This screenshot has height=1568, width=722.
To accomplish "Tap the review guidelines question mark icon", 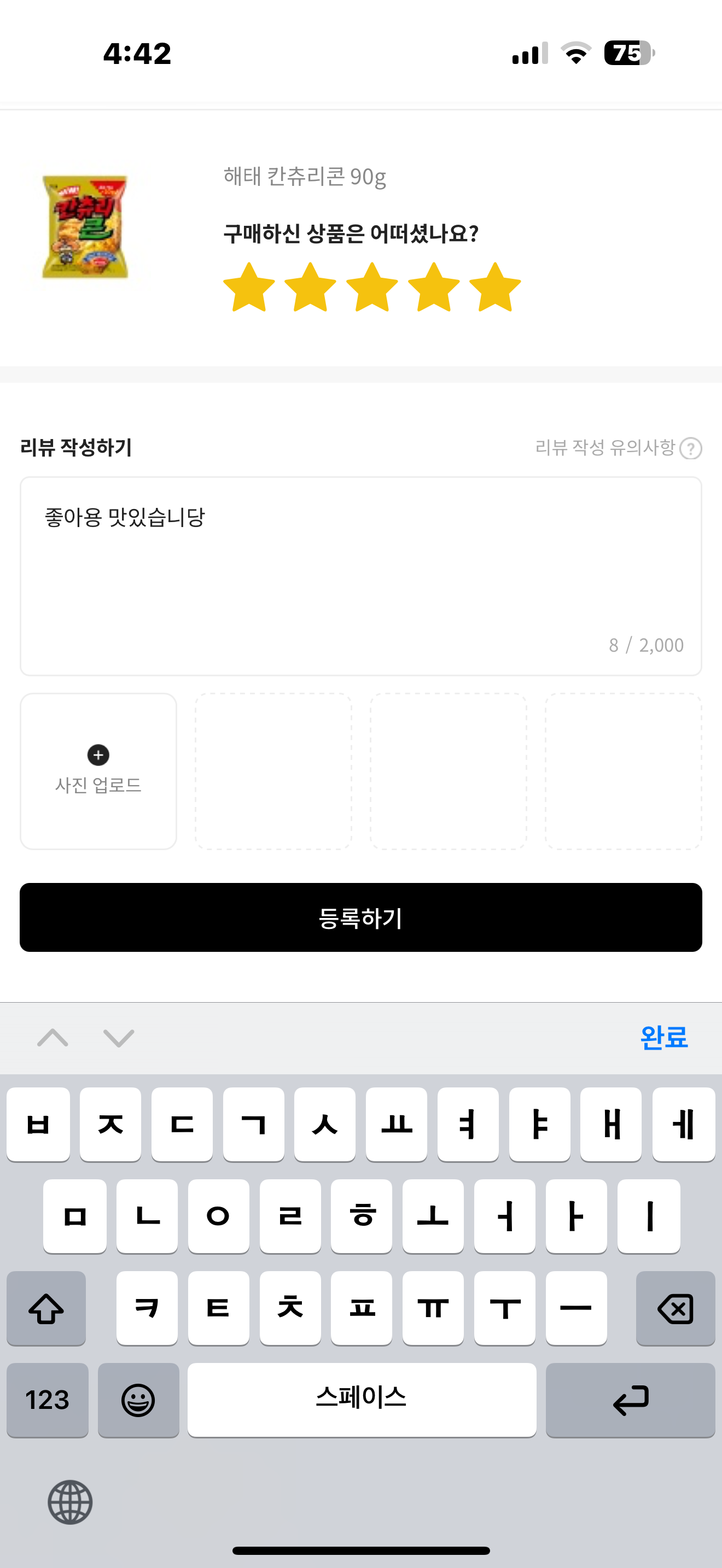I will (691, 449).
